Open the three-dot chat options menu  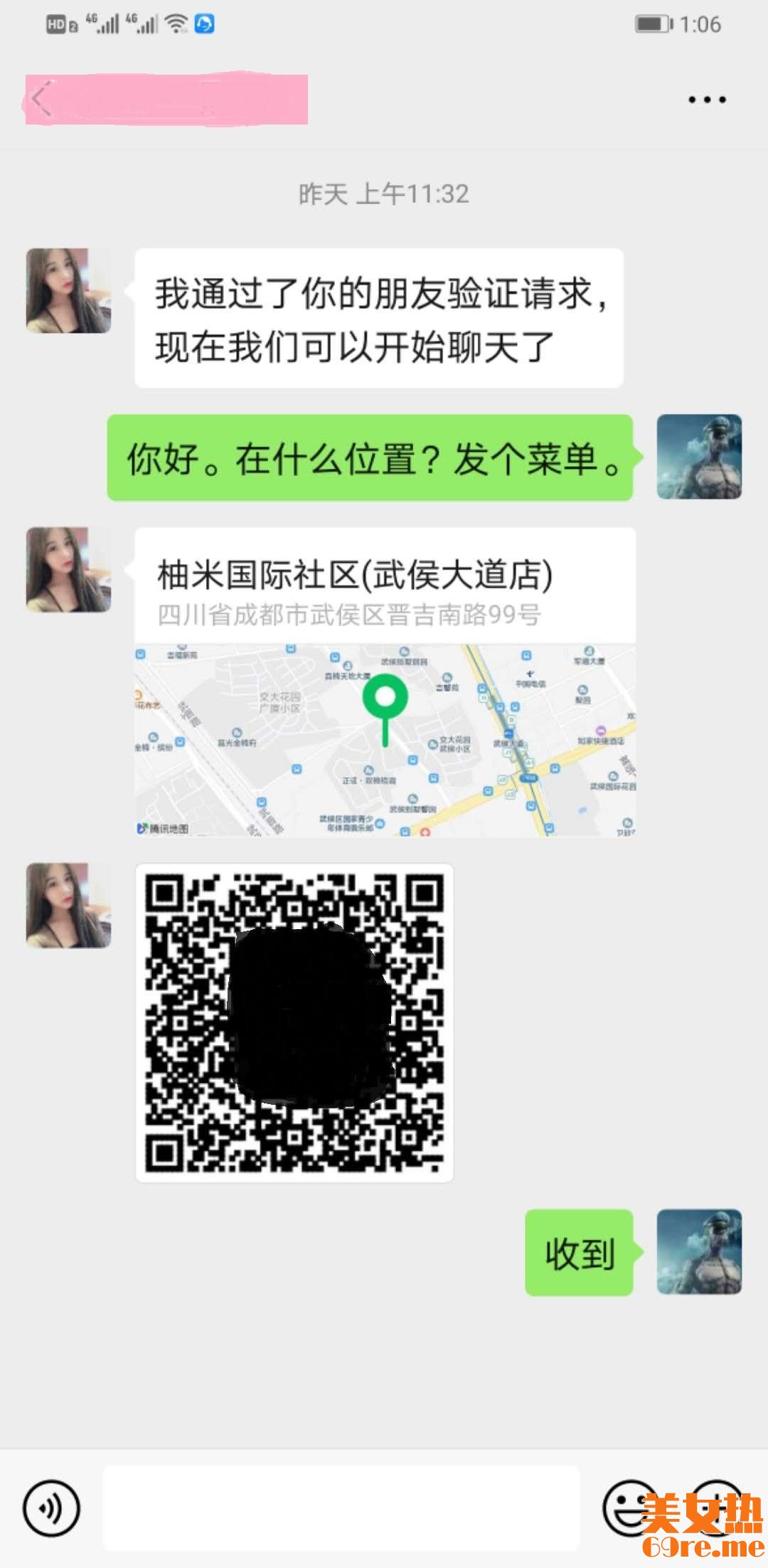click(707, 100)
